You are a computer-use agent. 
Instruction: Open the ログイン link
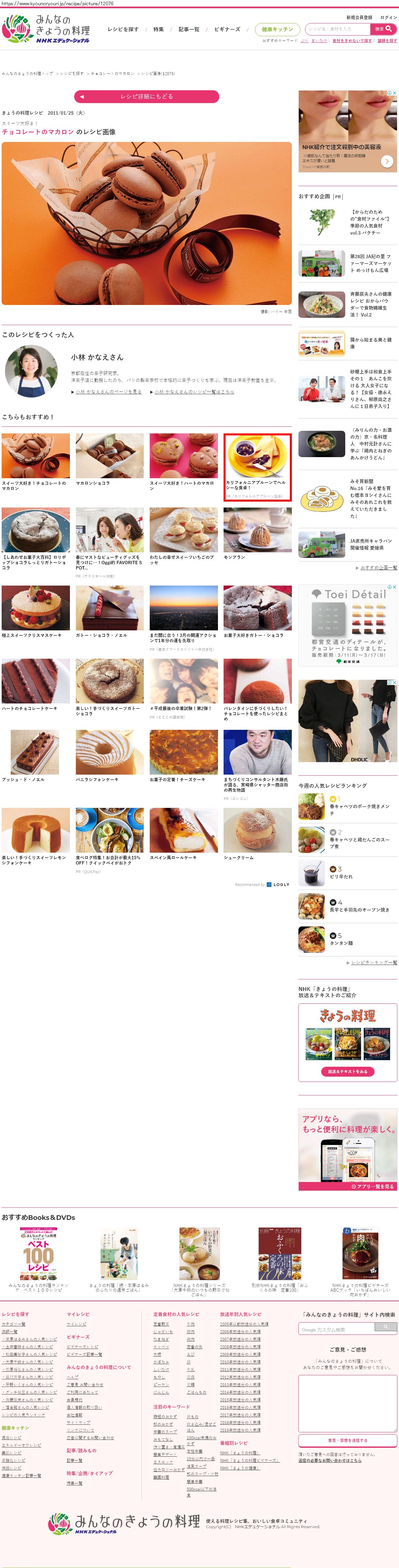(388, 18)
